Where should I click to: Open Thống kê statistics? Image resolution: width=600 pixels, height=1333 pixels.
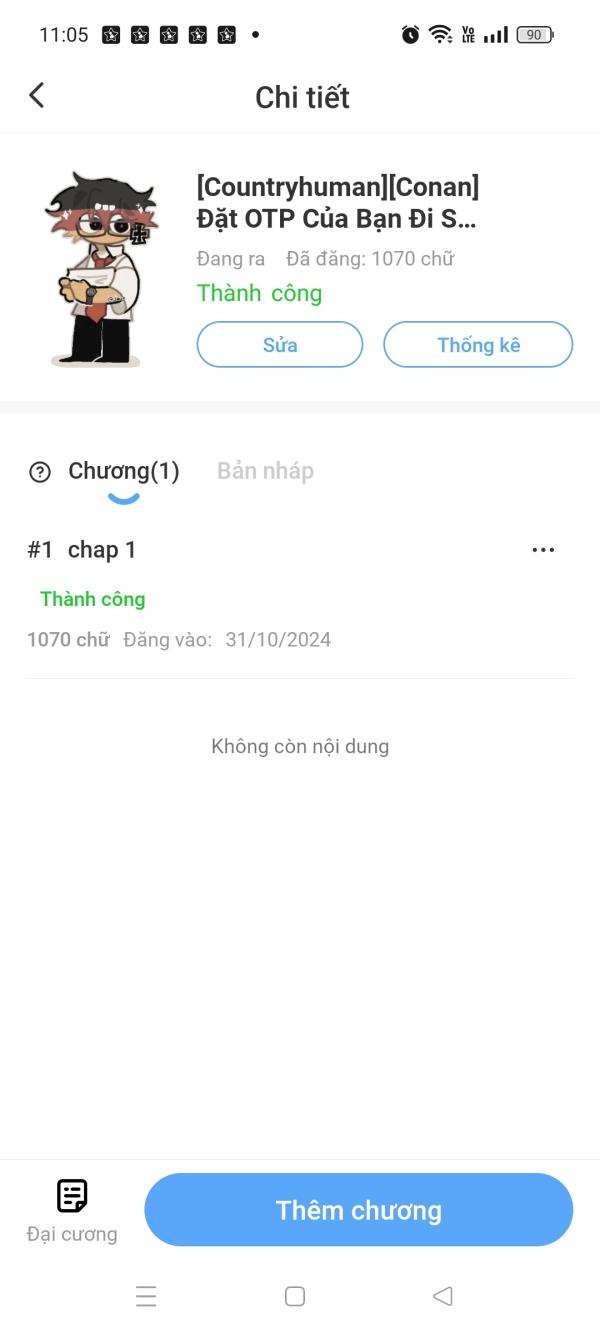click(478, 345)
